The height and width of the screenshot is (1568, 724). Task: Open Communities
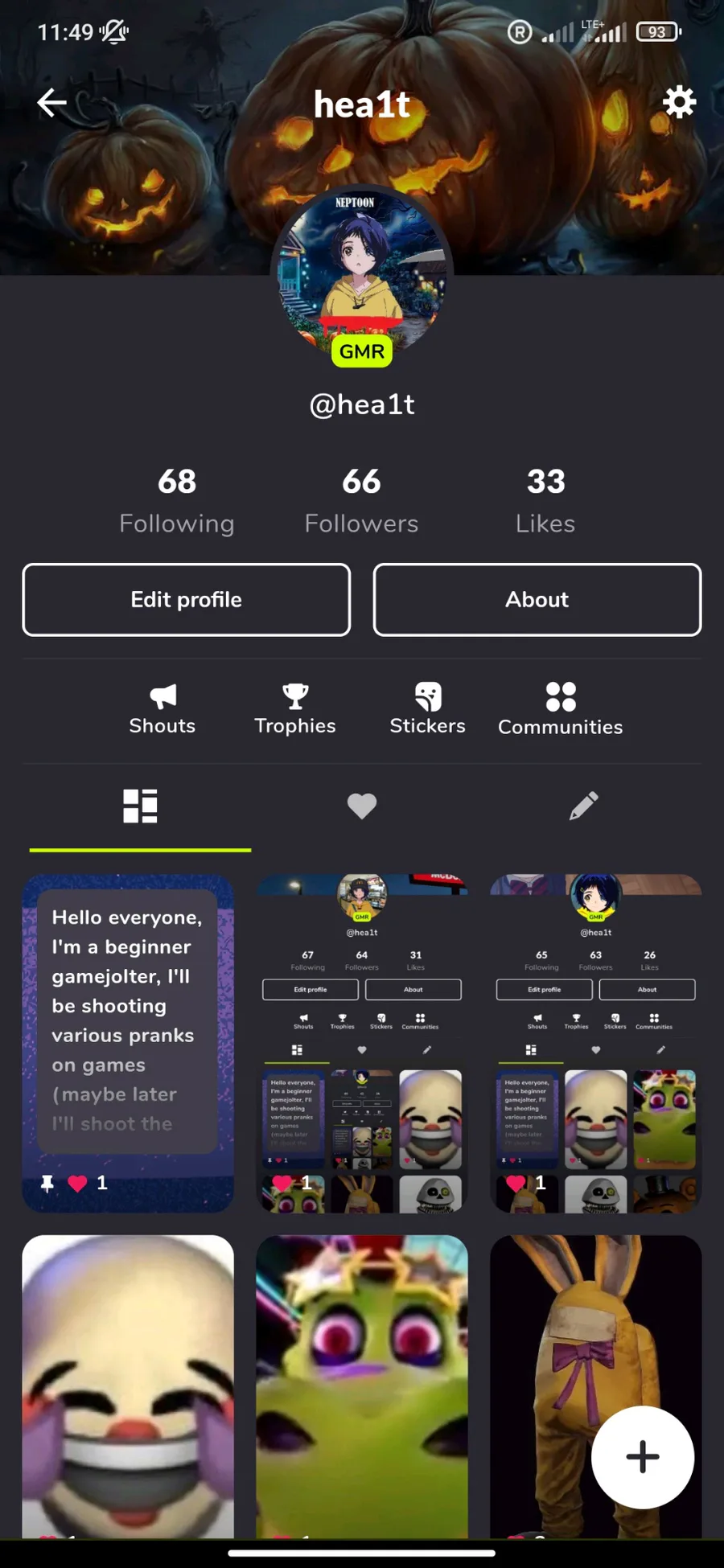pos(560,709)
